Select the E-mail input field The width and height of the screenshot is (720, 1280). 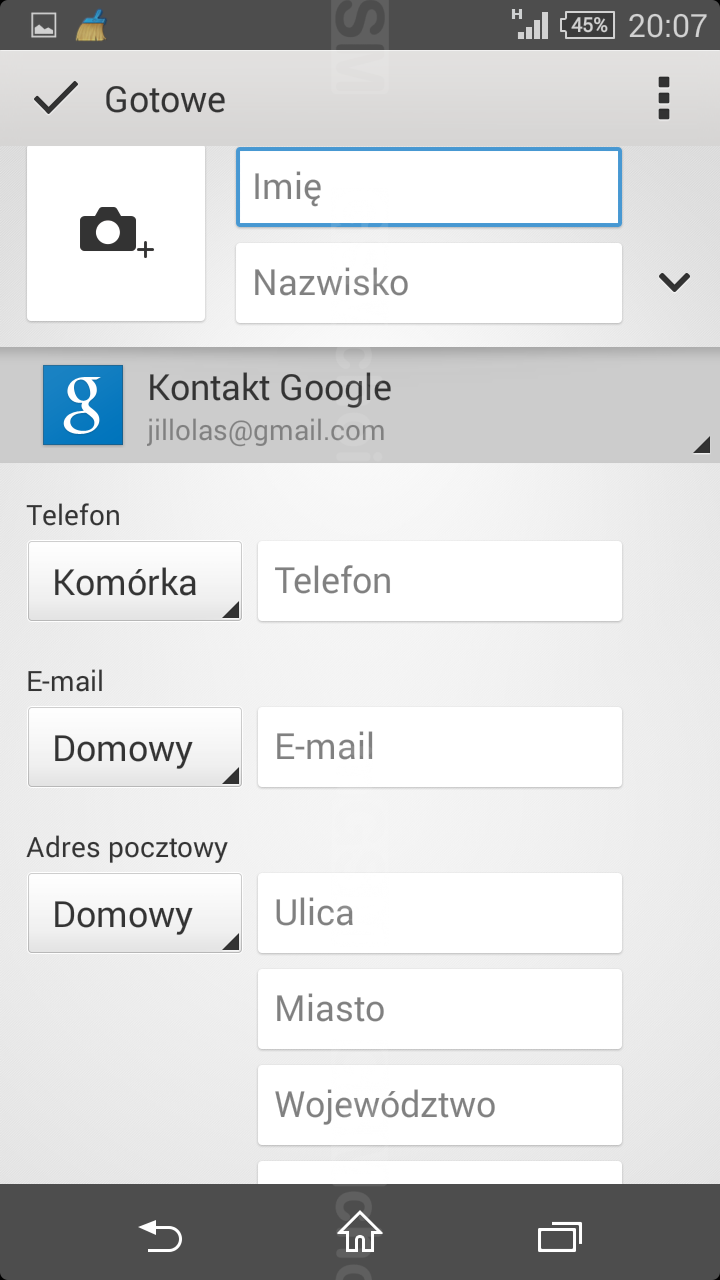440,747
